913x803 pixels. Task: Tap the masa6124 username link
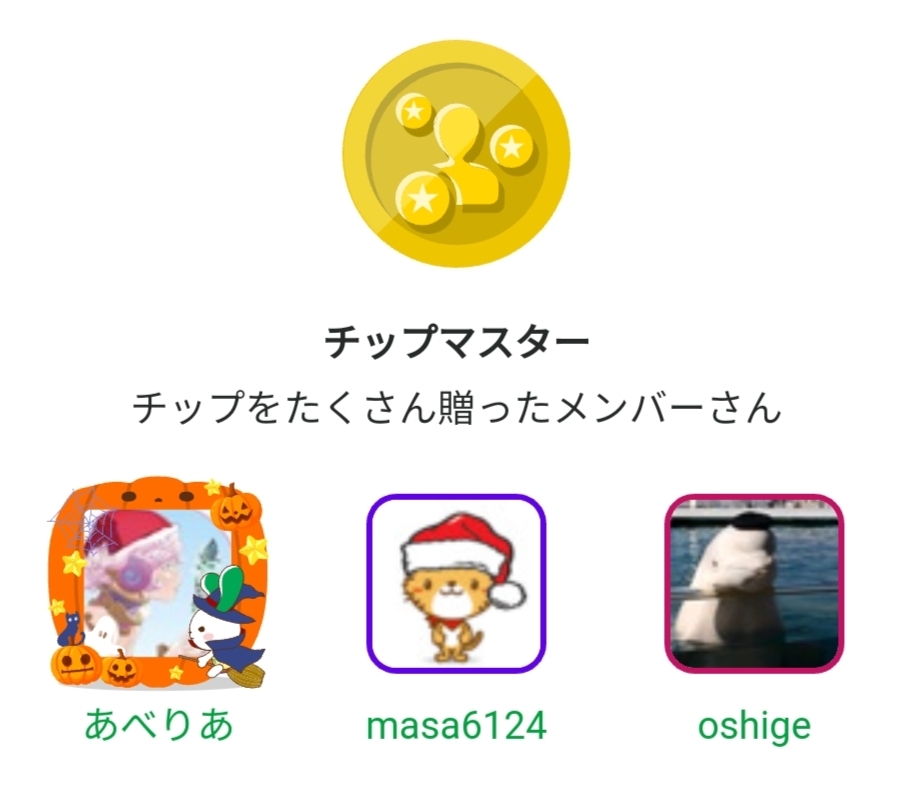(x=456, y=726)
